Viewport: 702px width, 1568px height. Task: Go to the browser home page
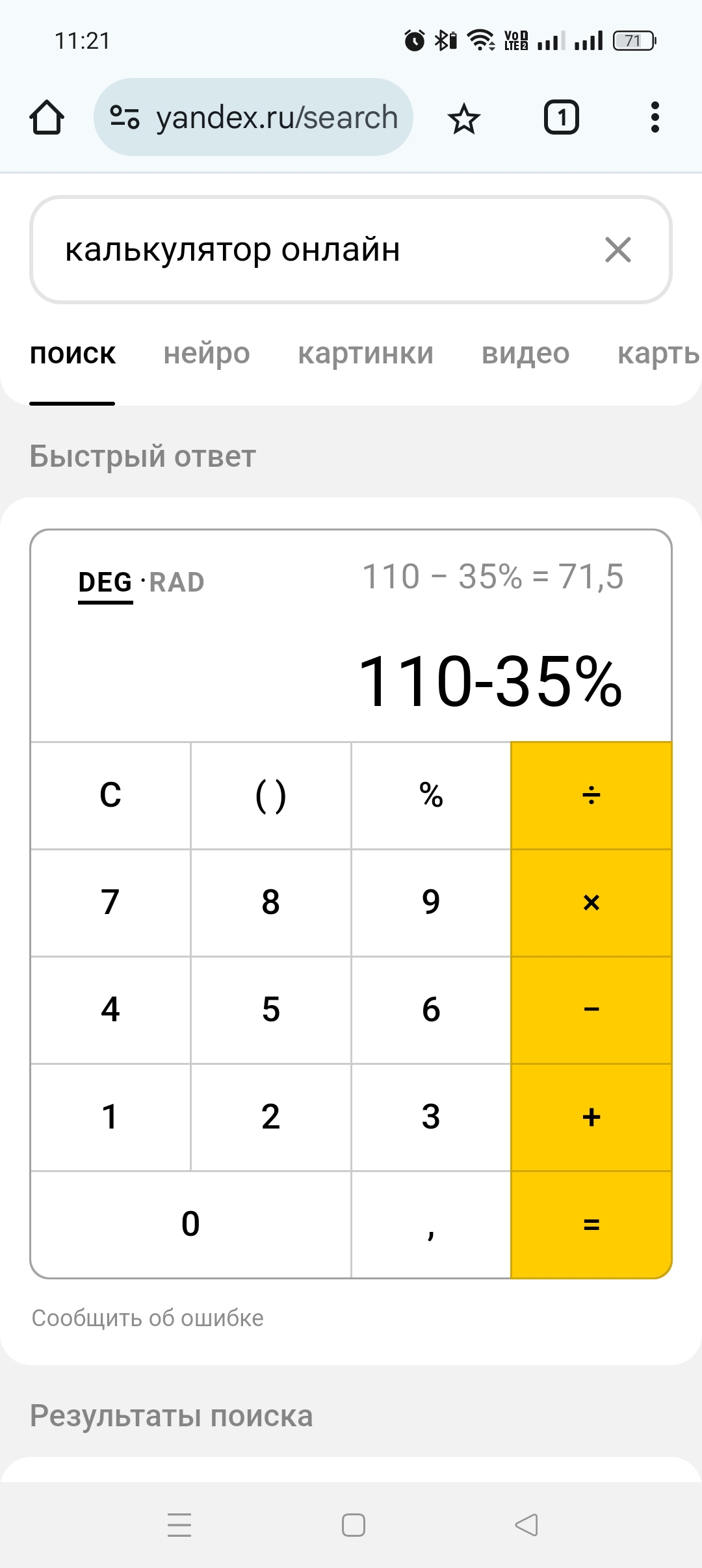[x=47, y=118]
